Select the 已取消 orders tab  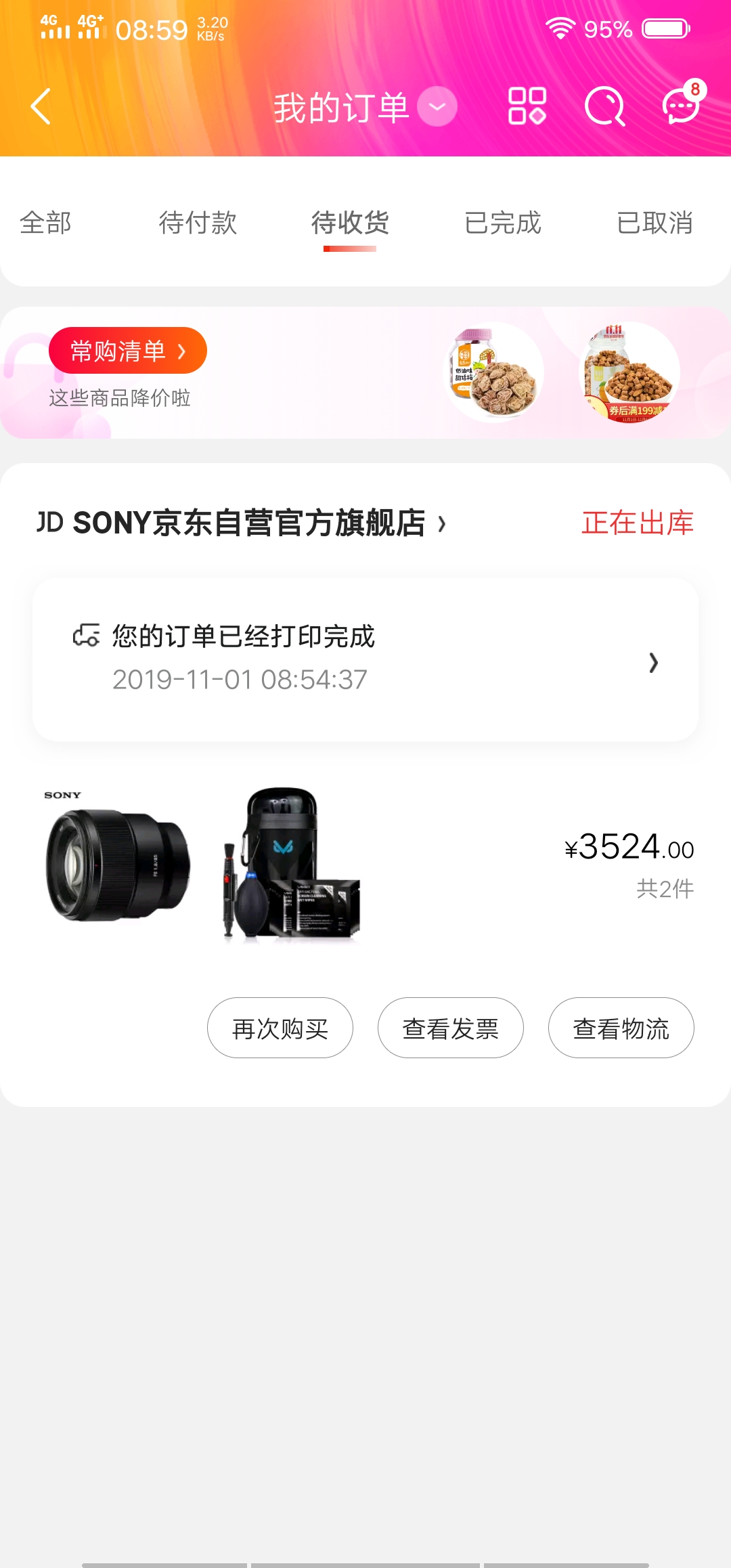click(654, 223)
